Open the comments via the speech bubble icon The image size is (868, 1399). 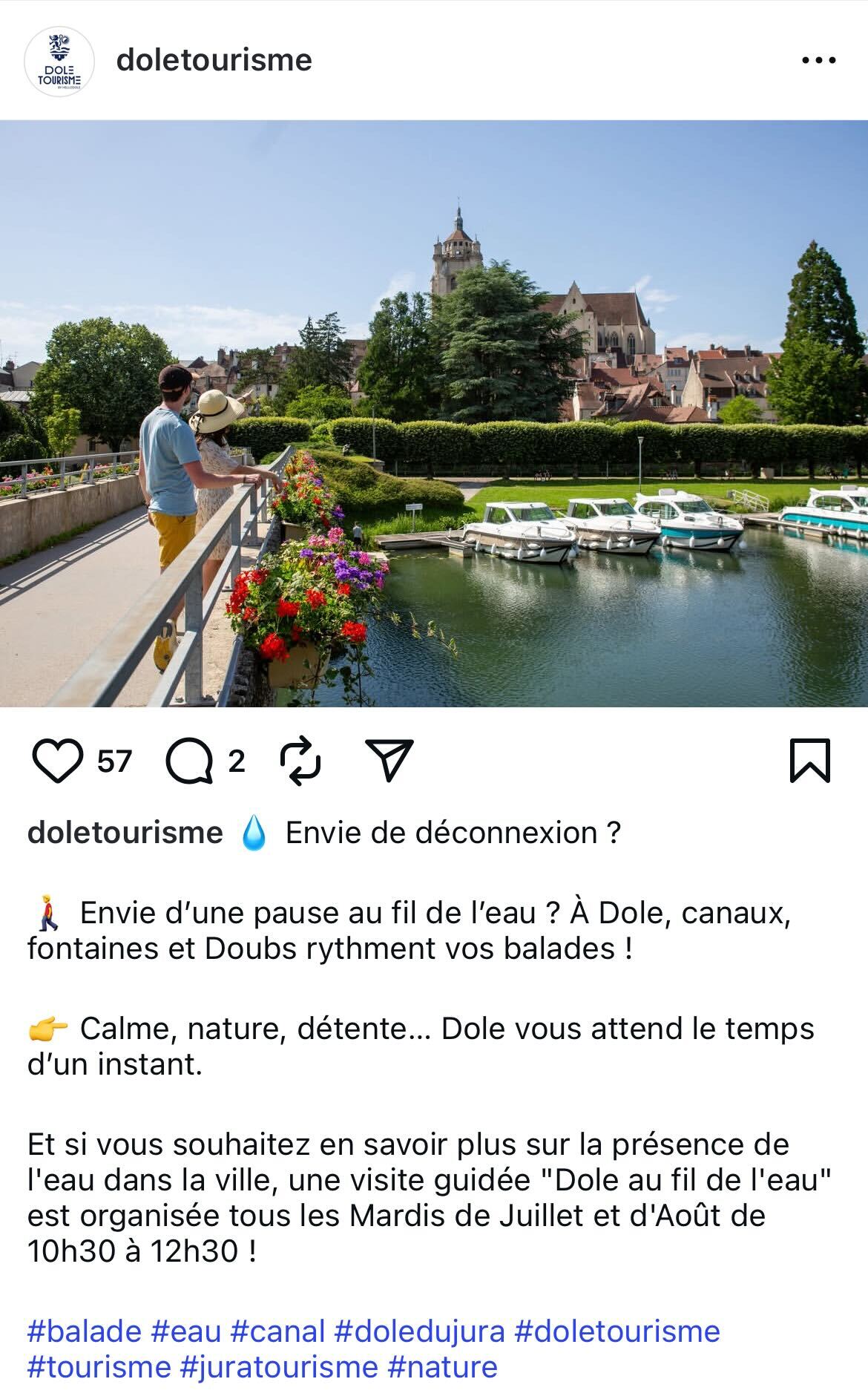[188, 760]
